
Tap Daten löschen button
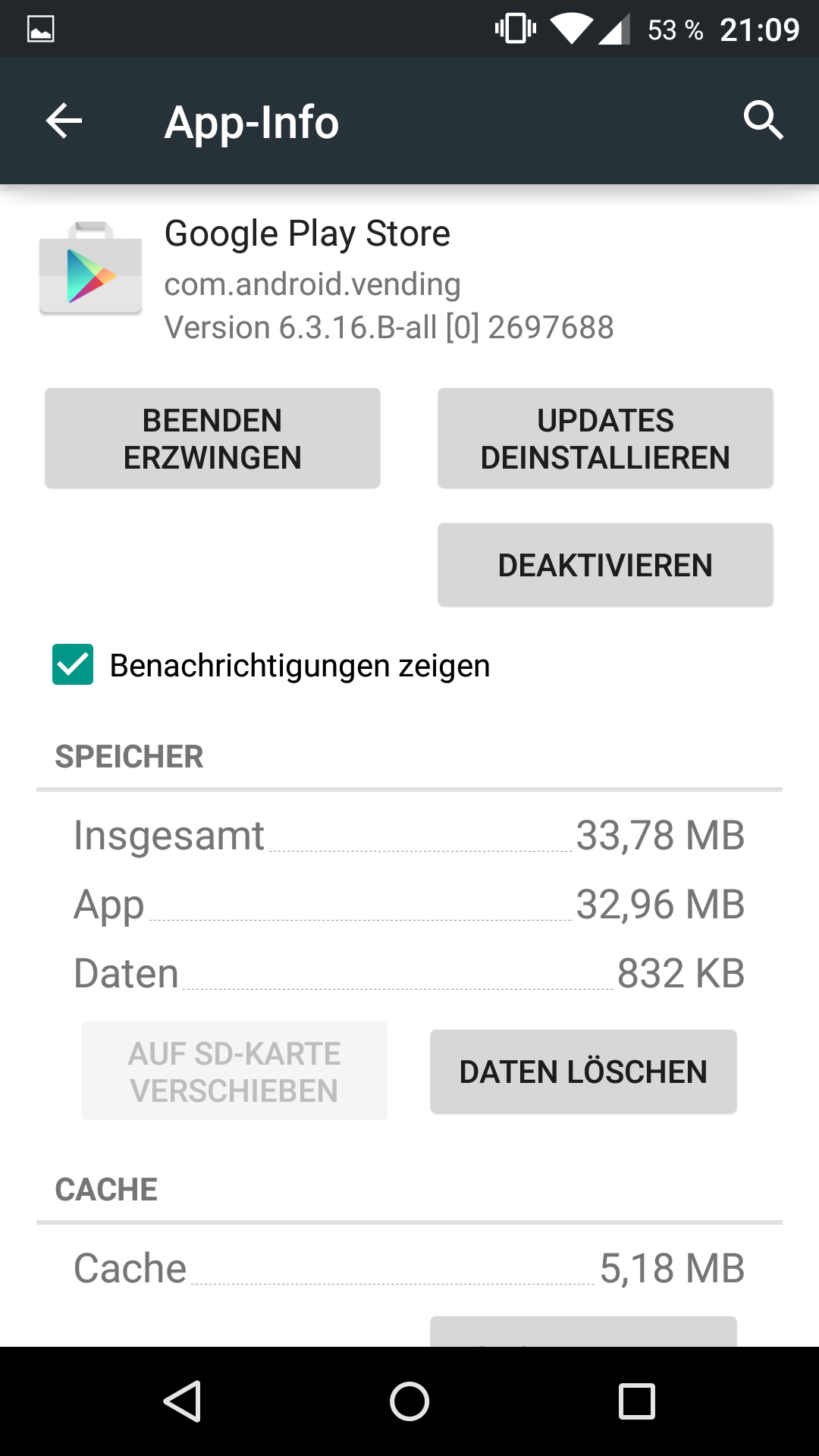[583, 1072]
